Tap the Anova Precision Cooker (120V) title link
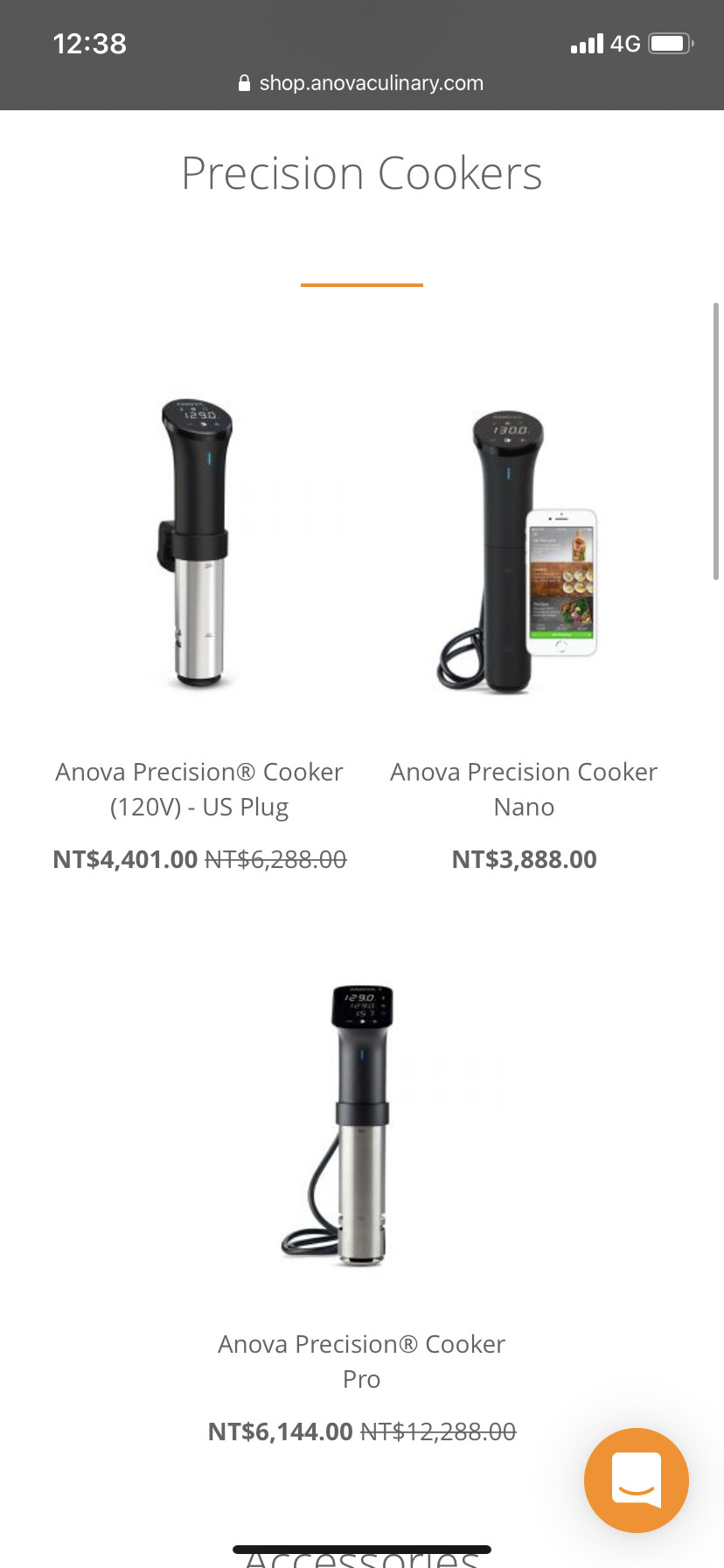The image size is (724, 1568). tap(199, 788)
